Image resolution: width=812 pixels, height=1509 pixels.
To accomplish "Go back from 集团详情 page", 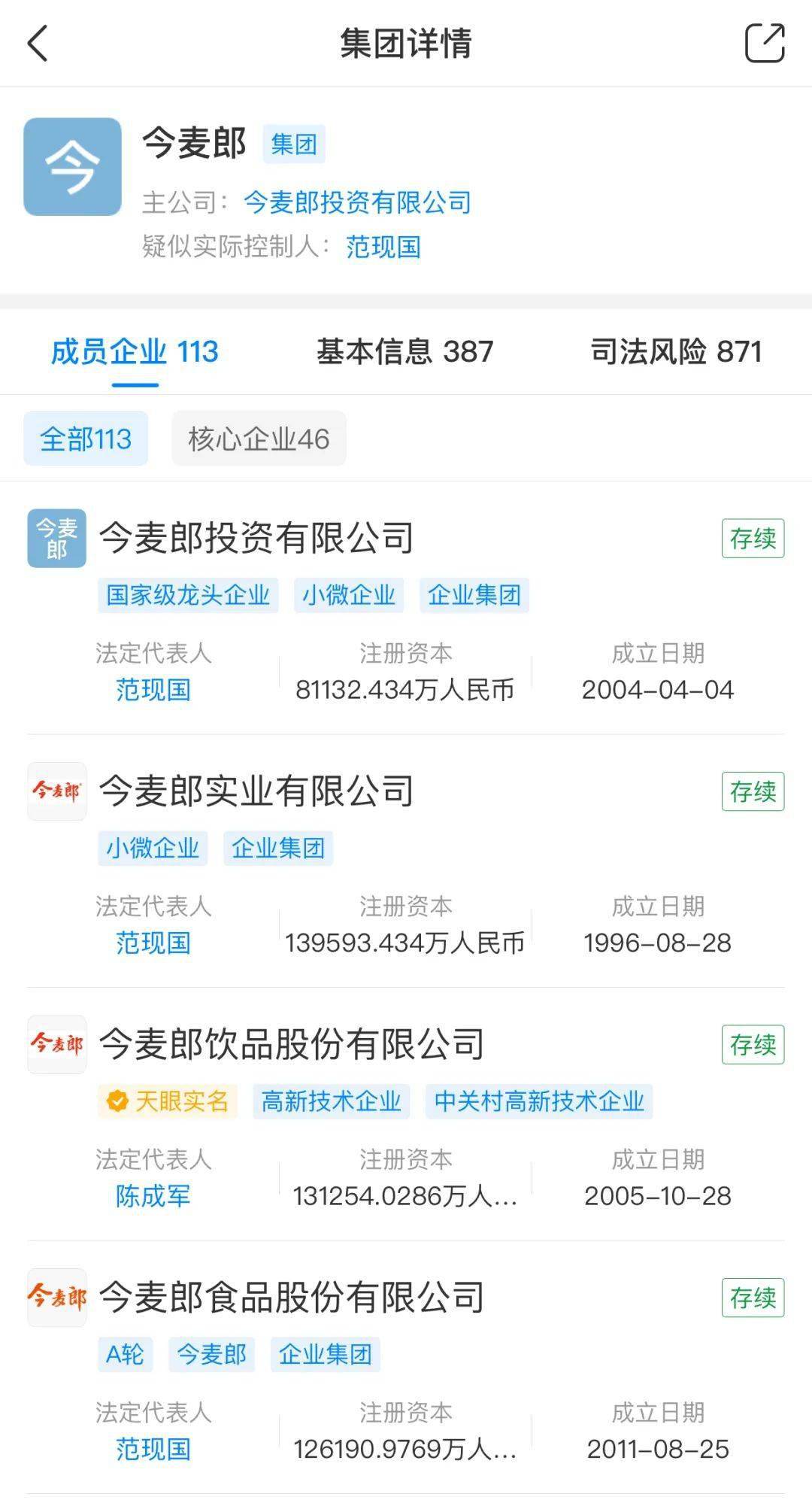I will pyautogui.click(x=38, y=43).
